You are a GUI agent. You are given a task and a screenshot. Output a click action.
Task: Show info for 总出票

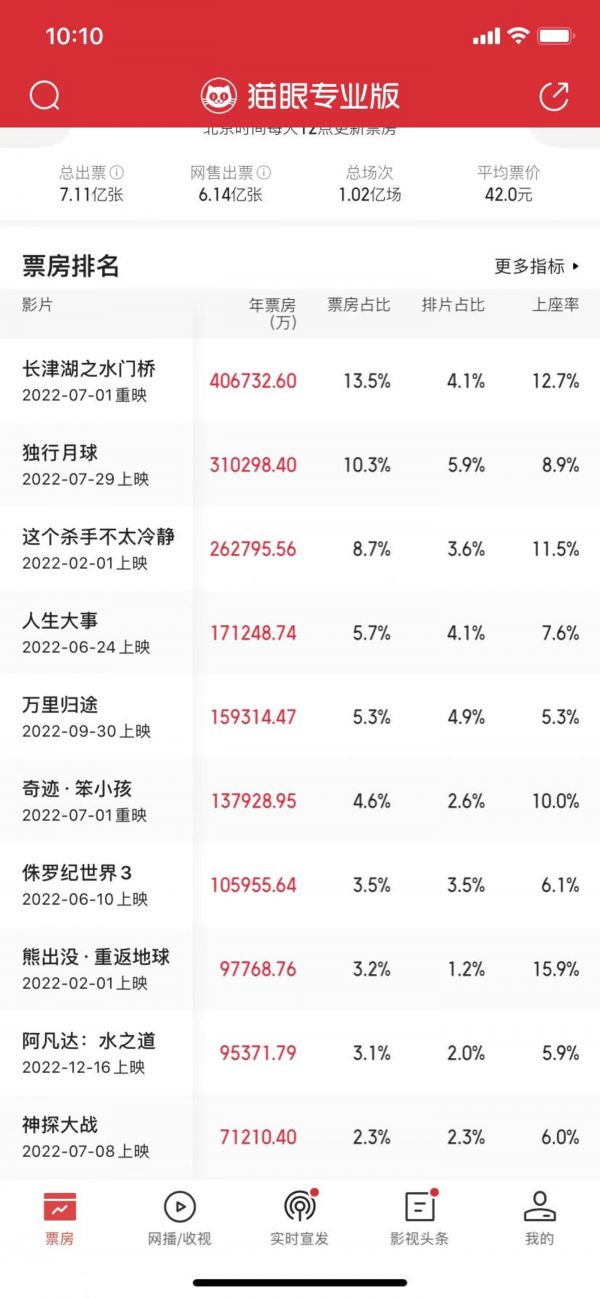pyautogui.click(x=117, y=173)
